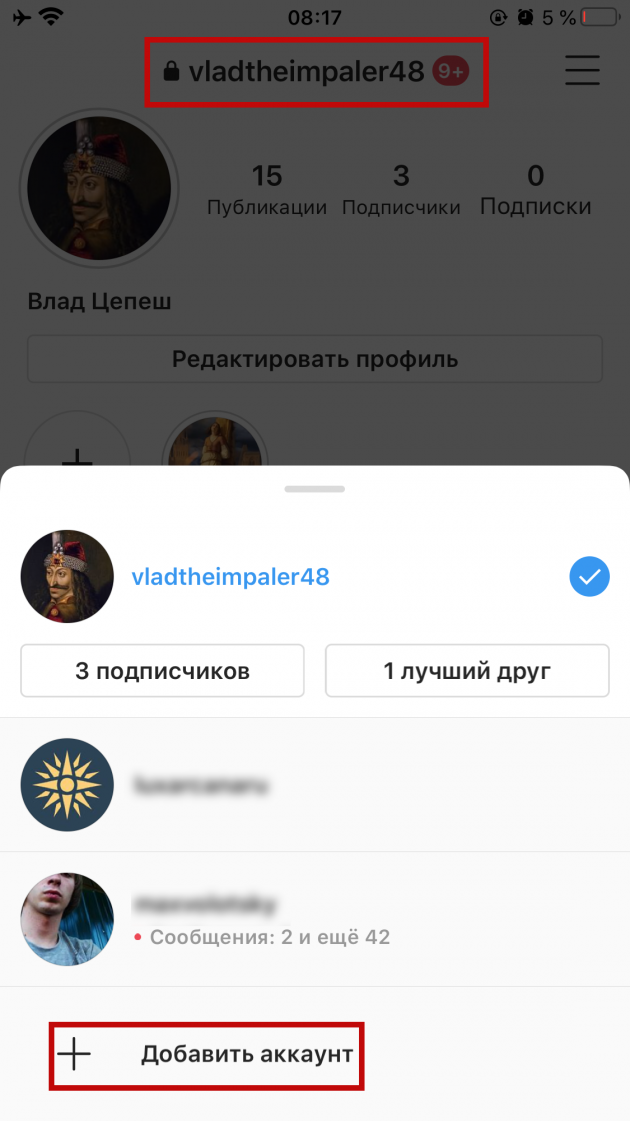The width and height of the screenshot is (630, 1121).
Task: View the 0 Подписки list
Action: [x=536, y=190]
